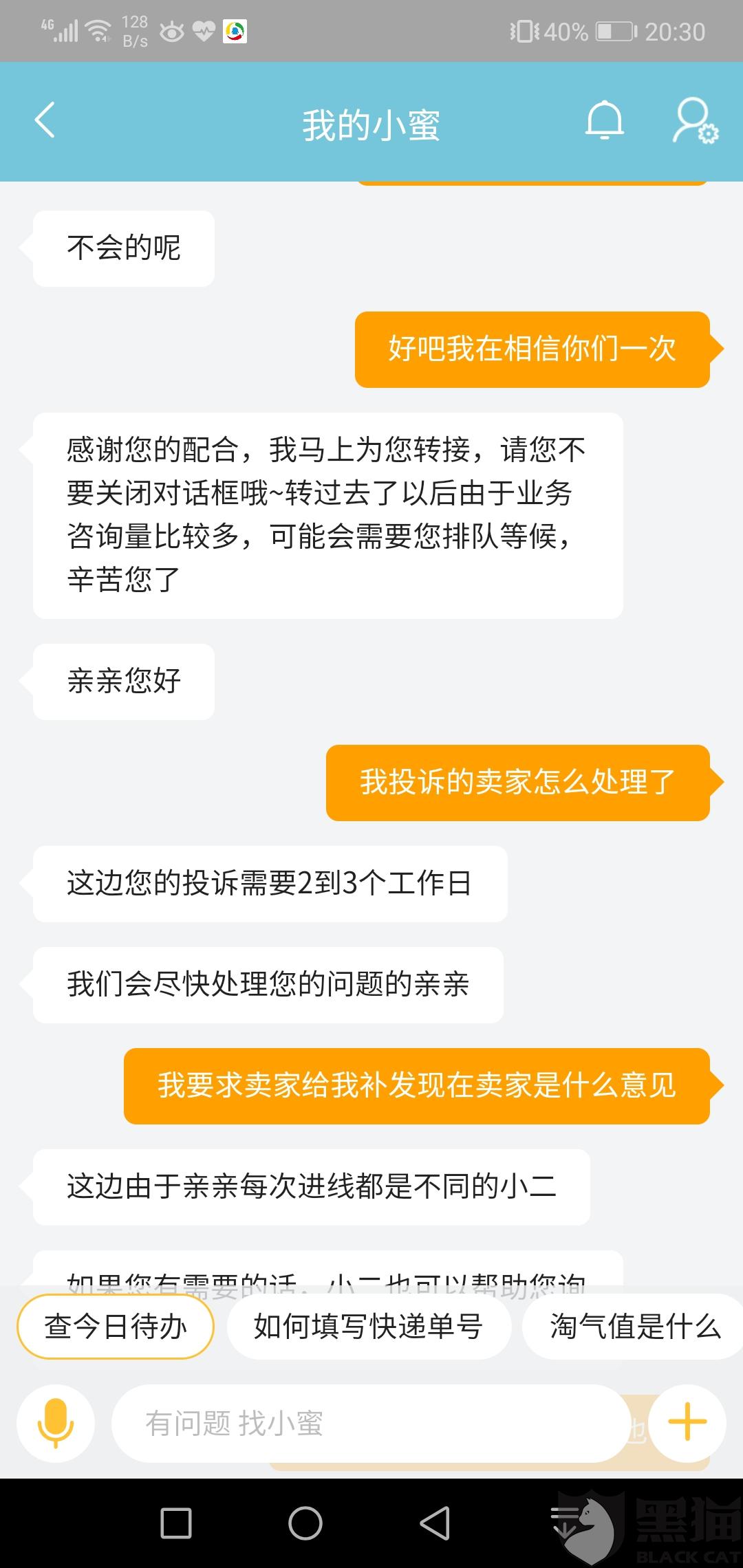Screen dimensions: 743x1568
Task: Tap the 如何填写快递单号 suggestion chip
Action: point(369,1327)
